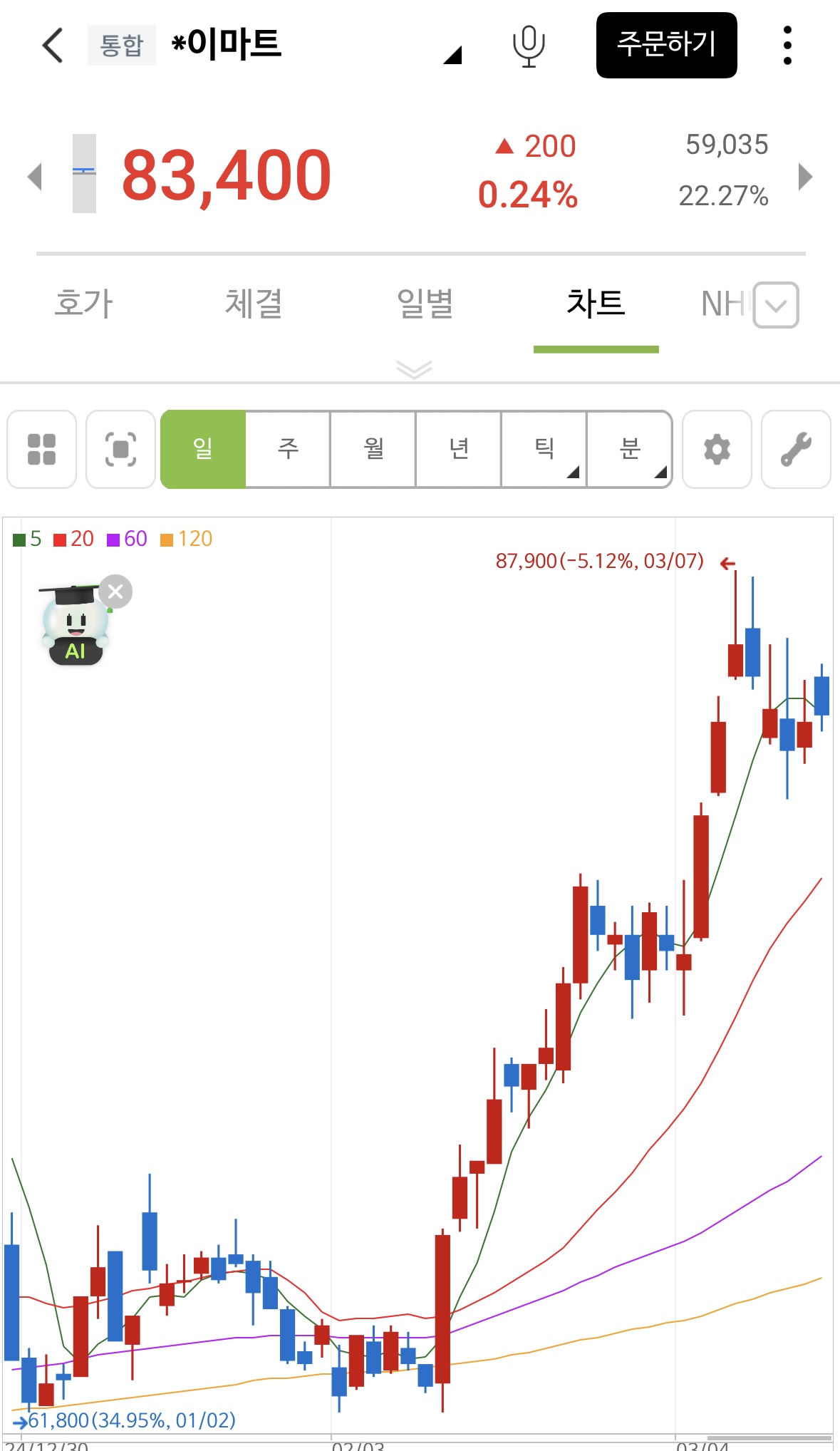This screenshot has height=1451, width=840.
Task: Start voice search with the microphone
Action: [x=529, y=46]
